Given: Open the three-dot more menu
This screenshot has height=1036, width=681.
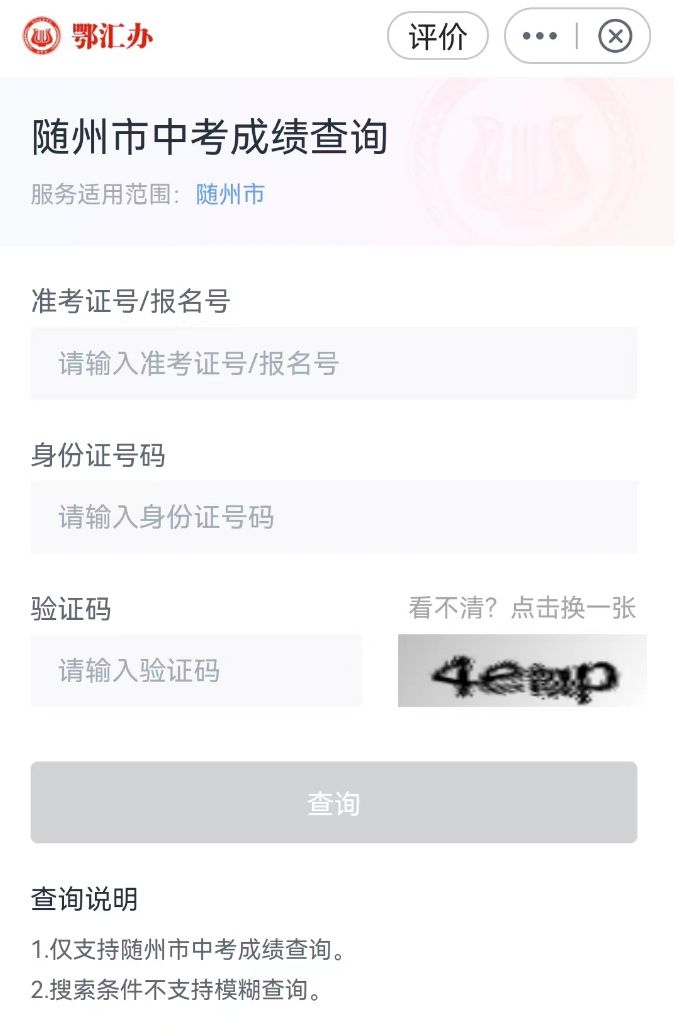Looking at the screenshot, I should tap(540, 37).
